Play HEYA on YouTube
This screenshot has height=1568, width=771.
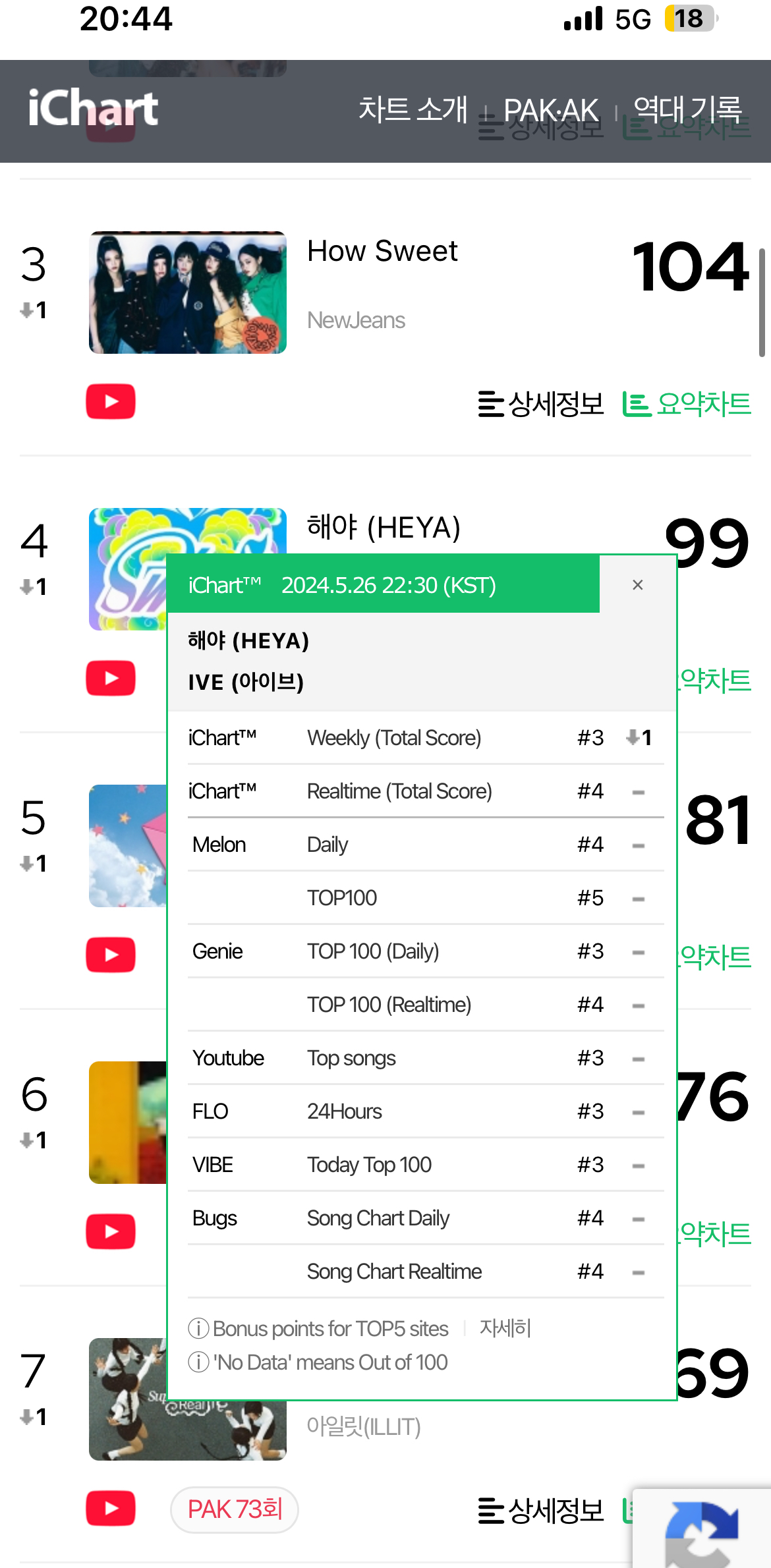[x=111, y=678]
